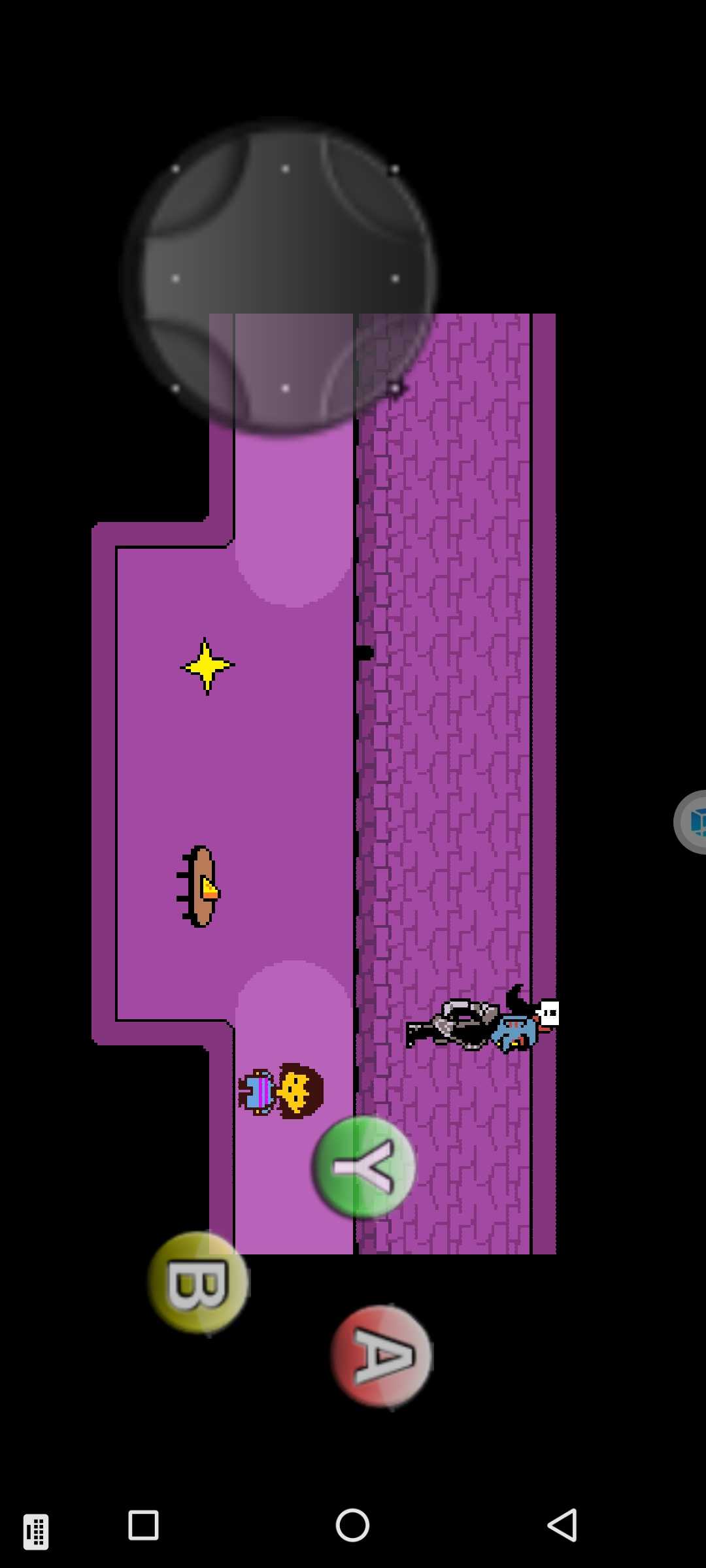This screenshot has height=1568, width=706.
Task: Tap the green Y gamepad button
Action: coord(364,1167)
